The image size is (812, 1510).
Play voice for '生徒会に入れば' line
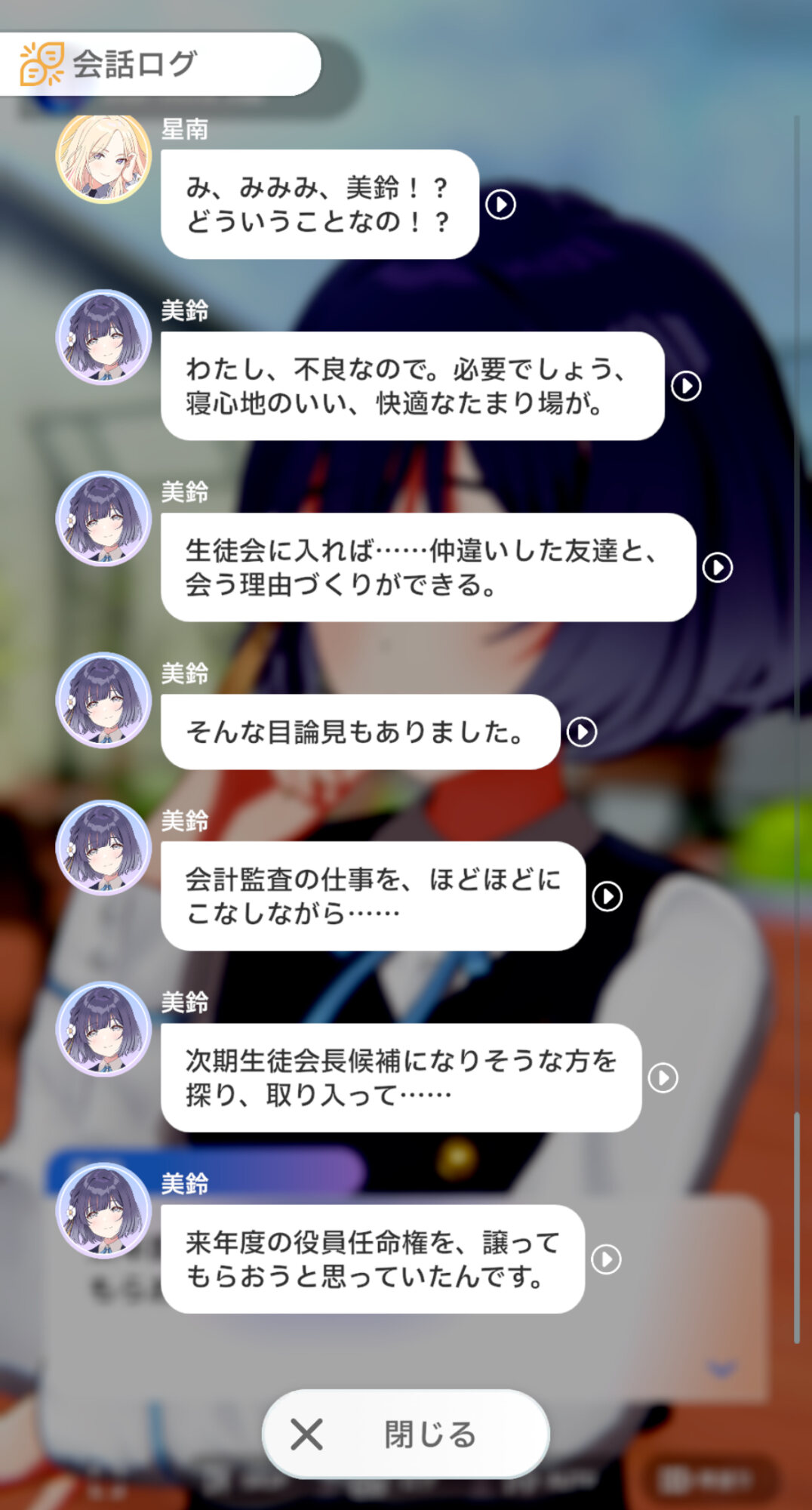click(x=718, y=567)
